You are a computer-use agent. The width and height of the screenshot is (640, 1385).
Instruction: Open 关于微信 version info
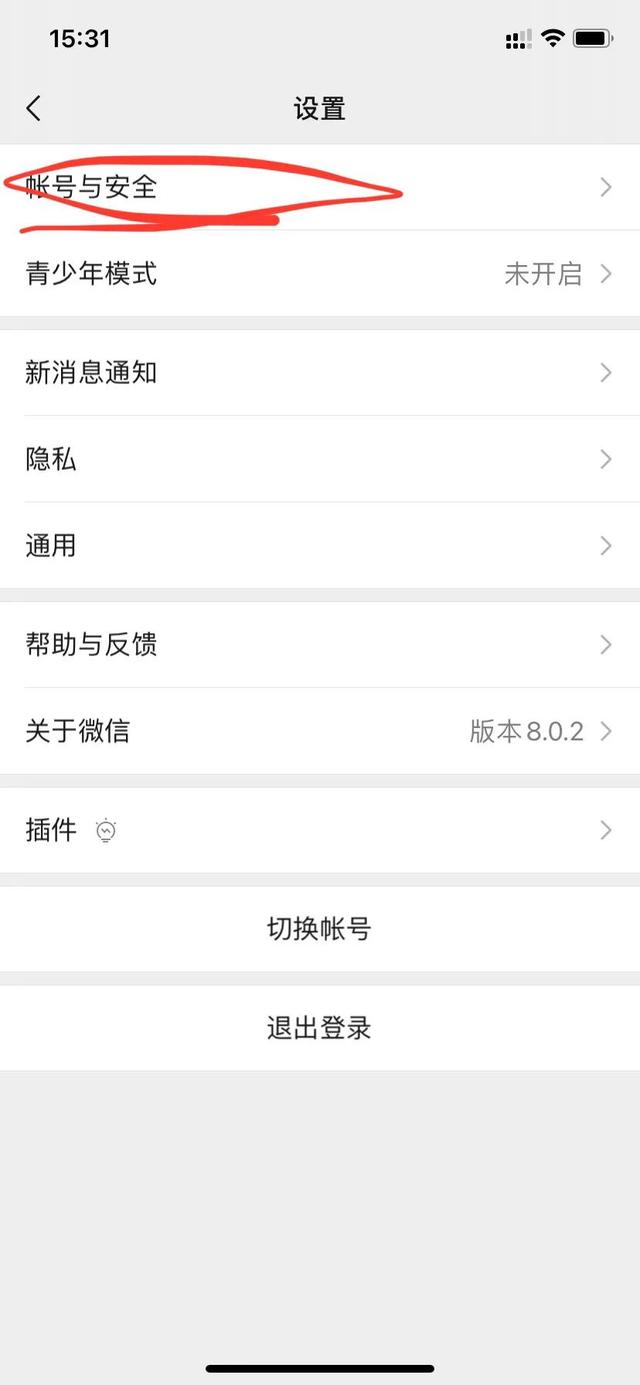(x=320, y=731)
